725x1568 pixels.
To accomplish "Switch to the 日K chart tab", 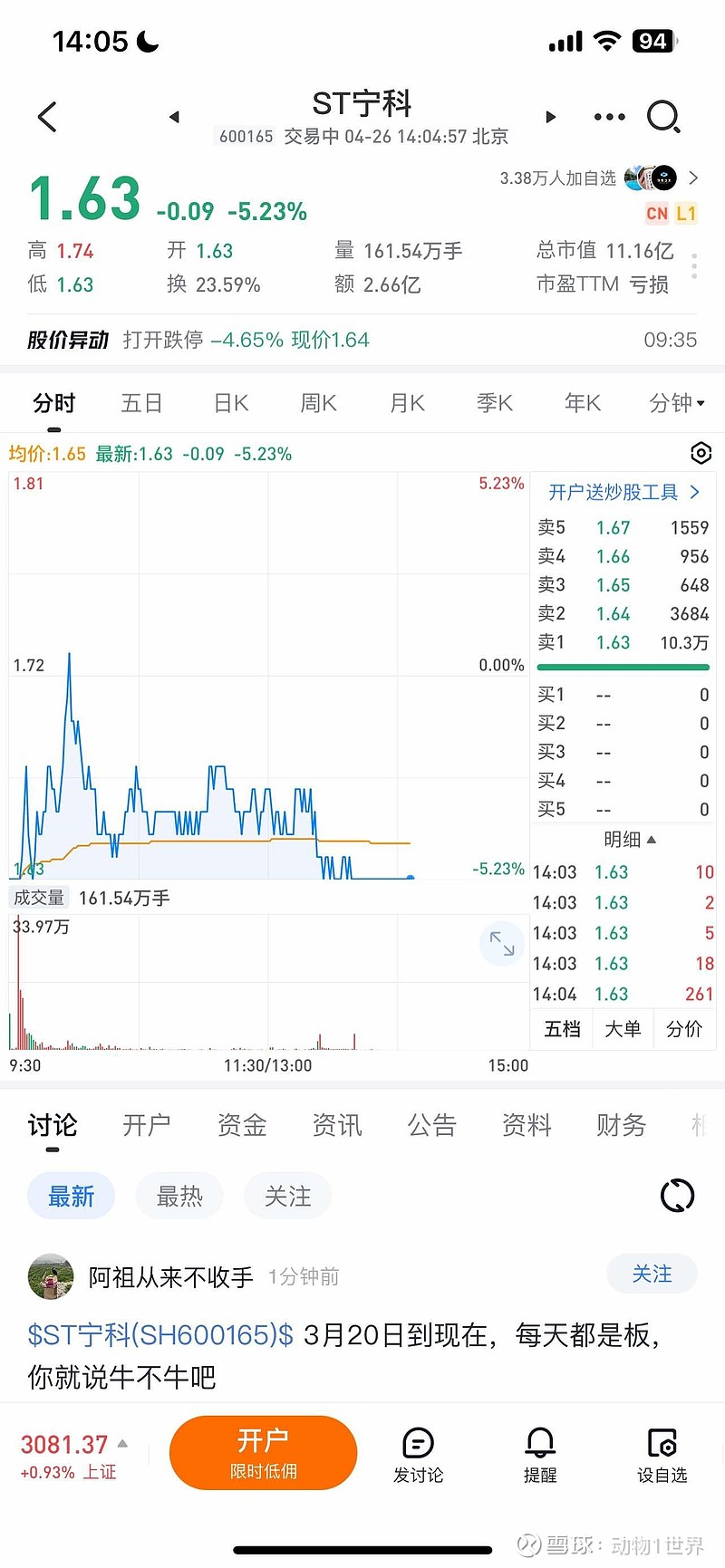I will point(231,403).
